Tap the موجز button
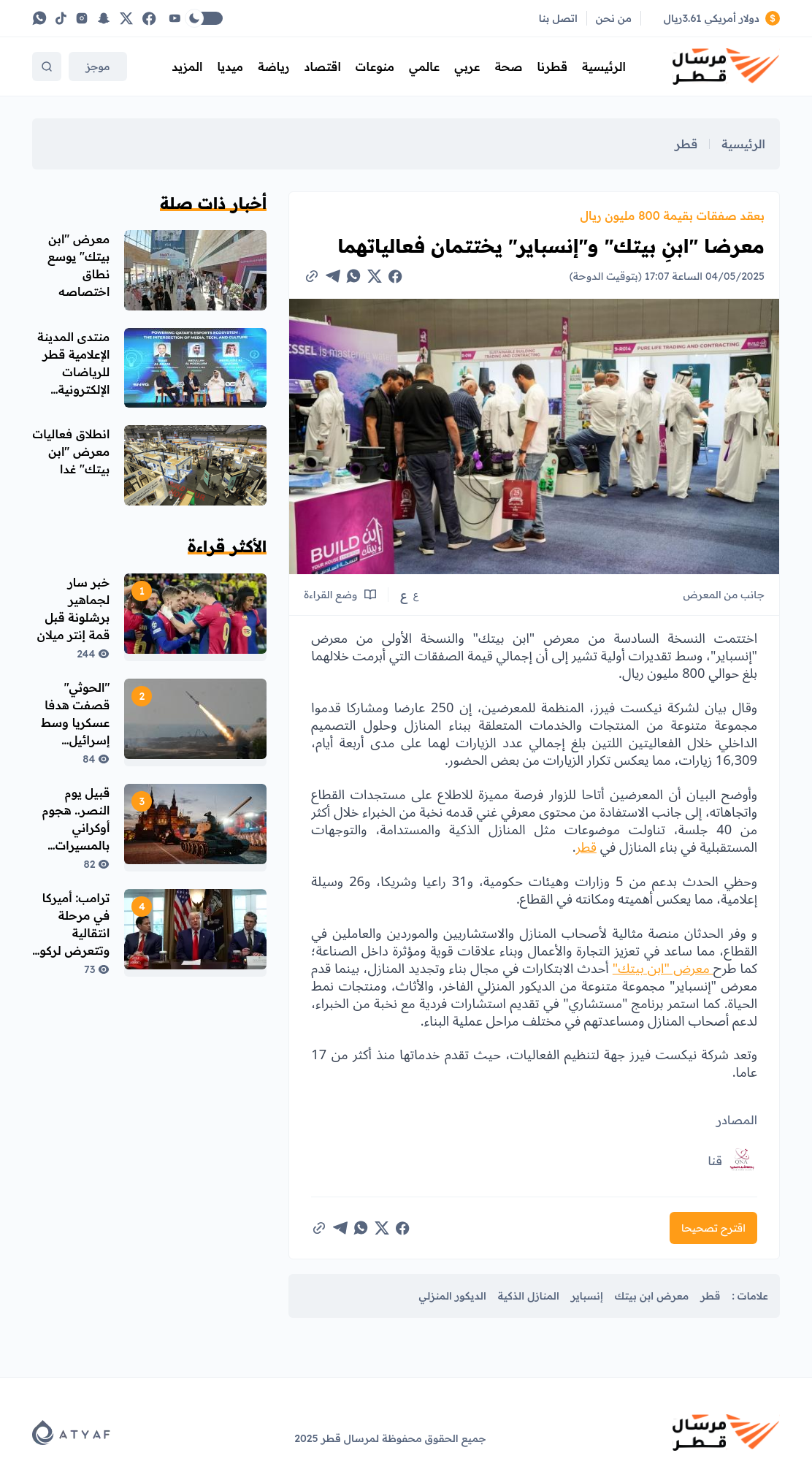This screenshot has width=812, height=1480. [98, 66]
